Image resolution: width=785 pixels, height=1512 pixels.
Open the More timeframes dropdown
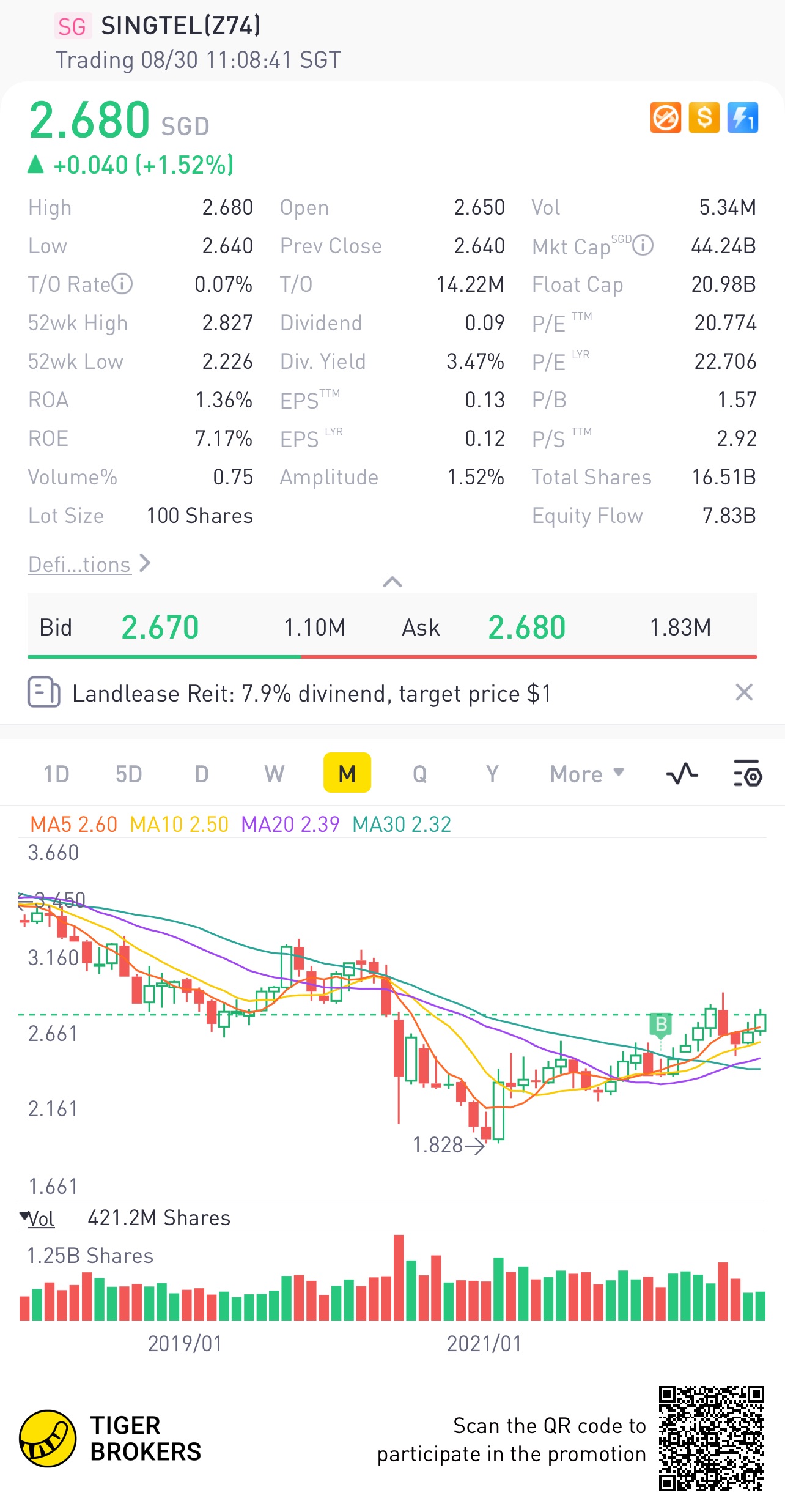pyautogui.click(x=587, y=774)
